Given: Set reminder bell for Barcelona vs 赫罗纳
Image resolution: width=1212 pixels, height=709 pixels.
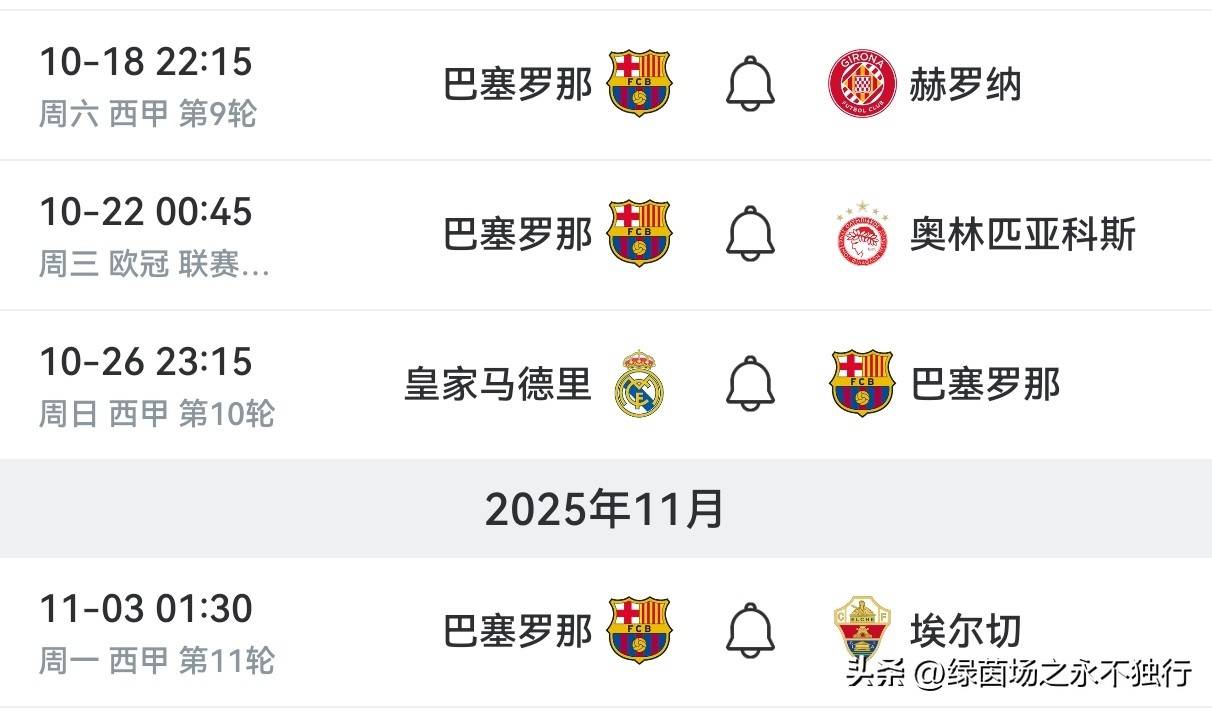Looking at the screenshot, I should tap(749, 85).
